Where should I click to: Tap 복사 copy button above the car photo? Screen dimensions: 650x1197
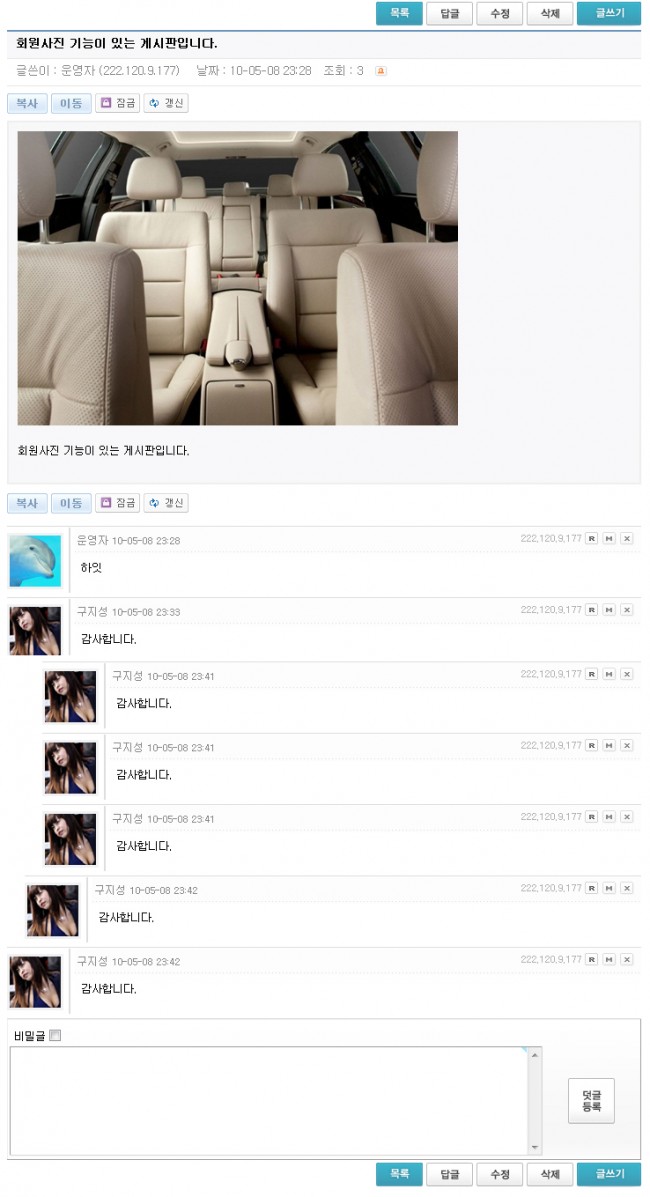click(26, 103)
